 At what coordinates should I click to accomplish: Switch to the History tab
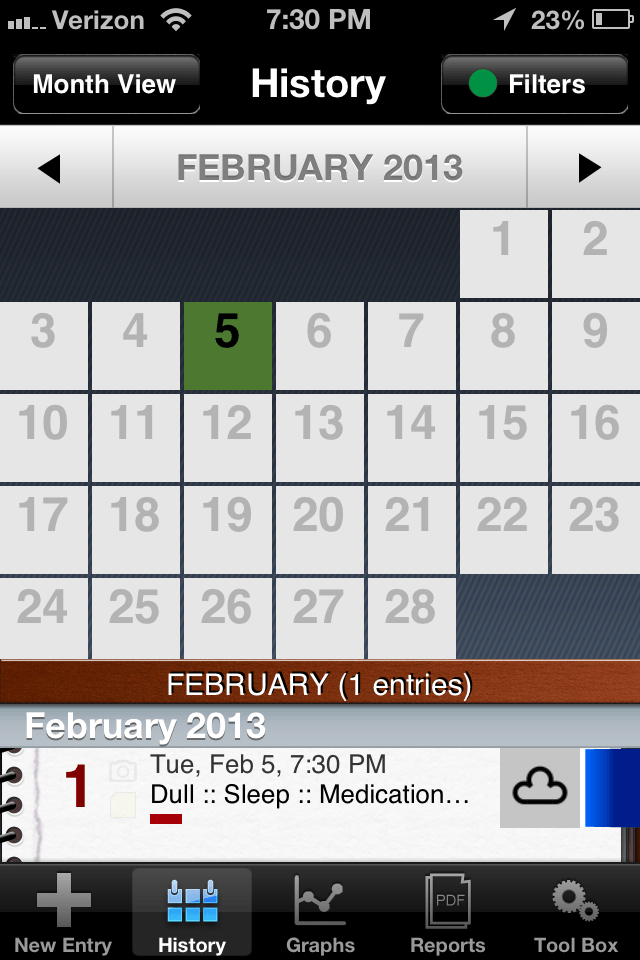(x=192, y=912)
